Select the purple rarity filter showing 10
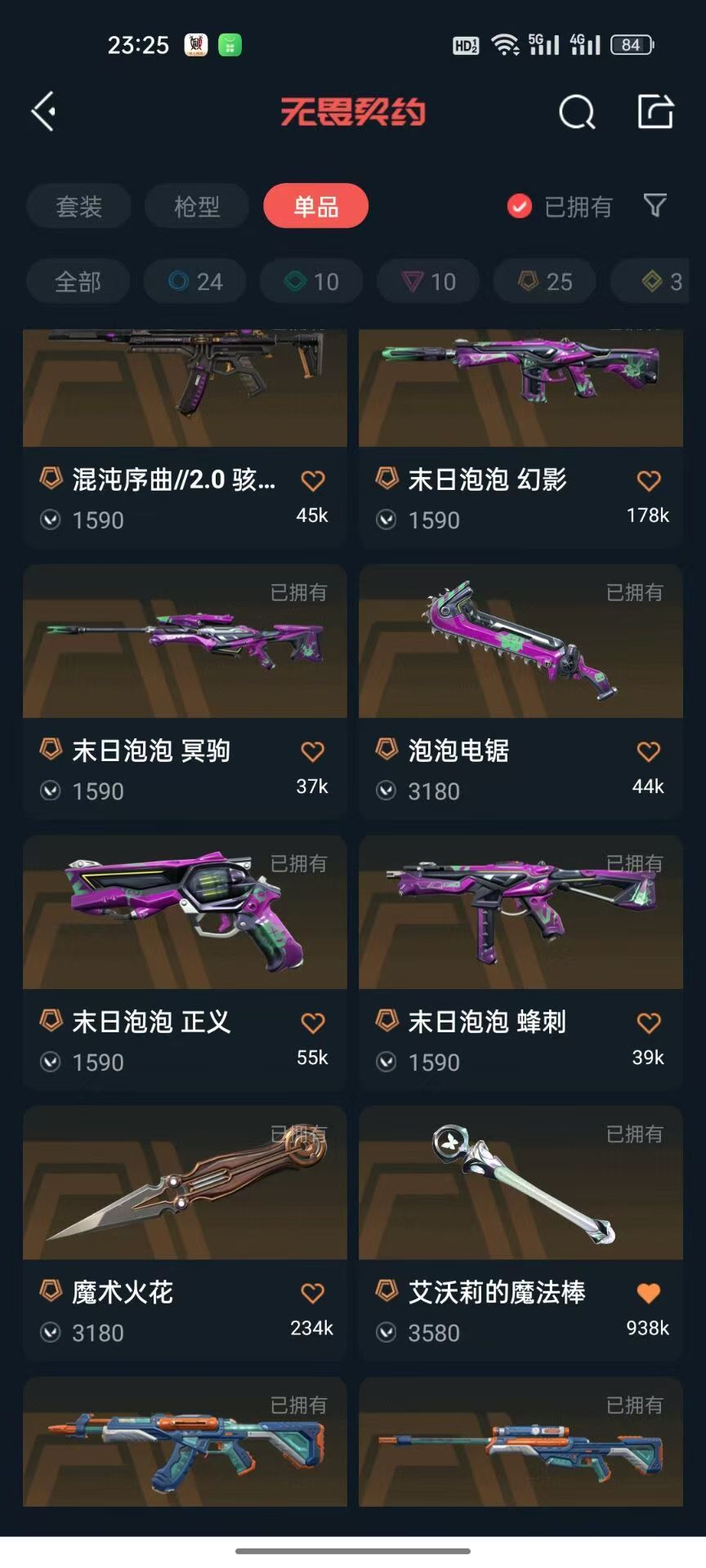Viewport: 706px width, 1568px height. click(427, 281)
